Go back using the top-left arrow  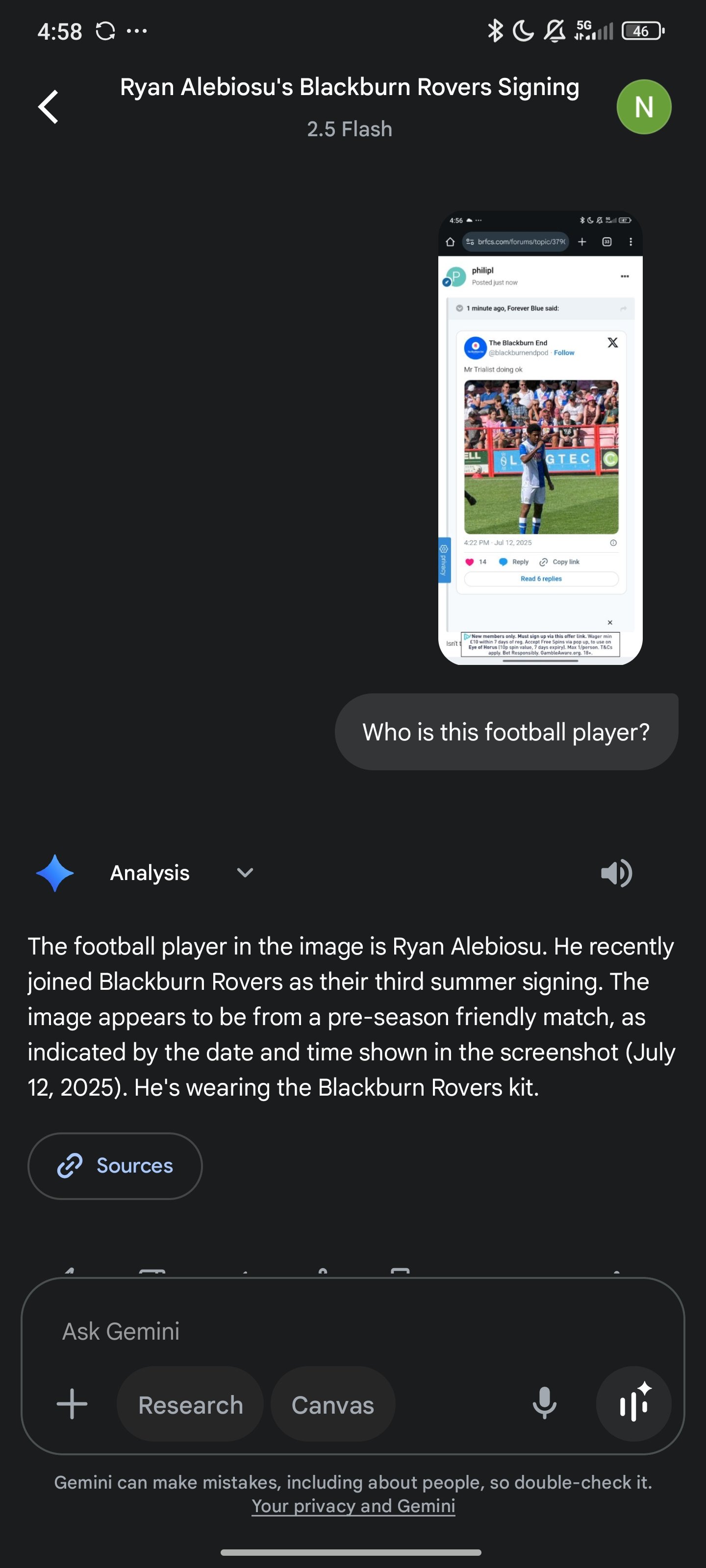coord(49,107)
